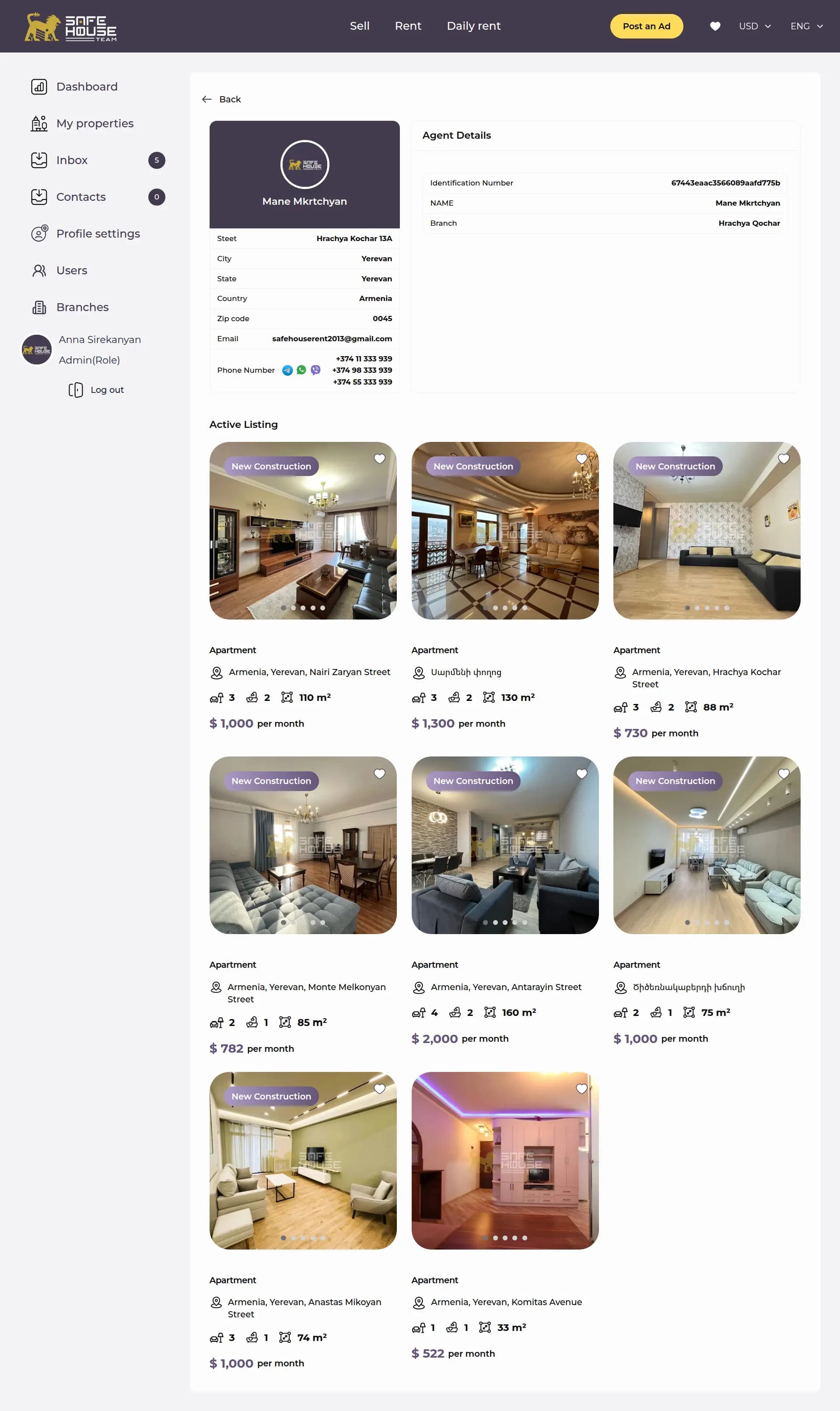Tap the Post an Ad button
The image size is (840, 1411).
(x=646, y=26)
